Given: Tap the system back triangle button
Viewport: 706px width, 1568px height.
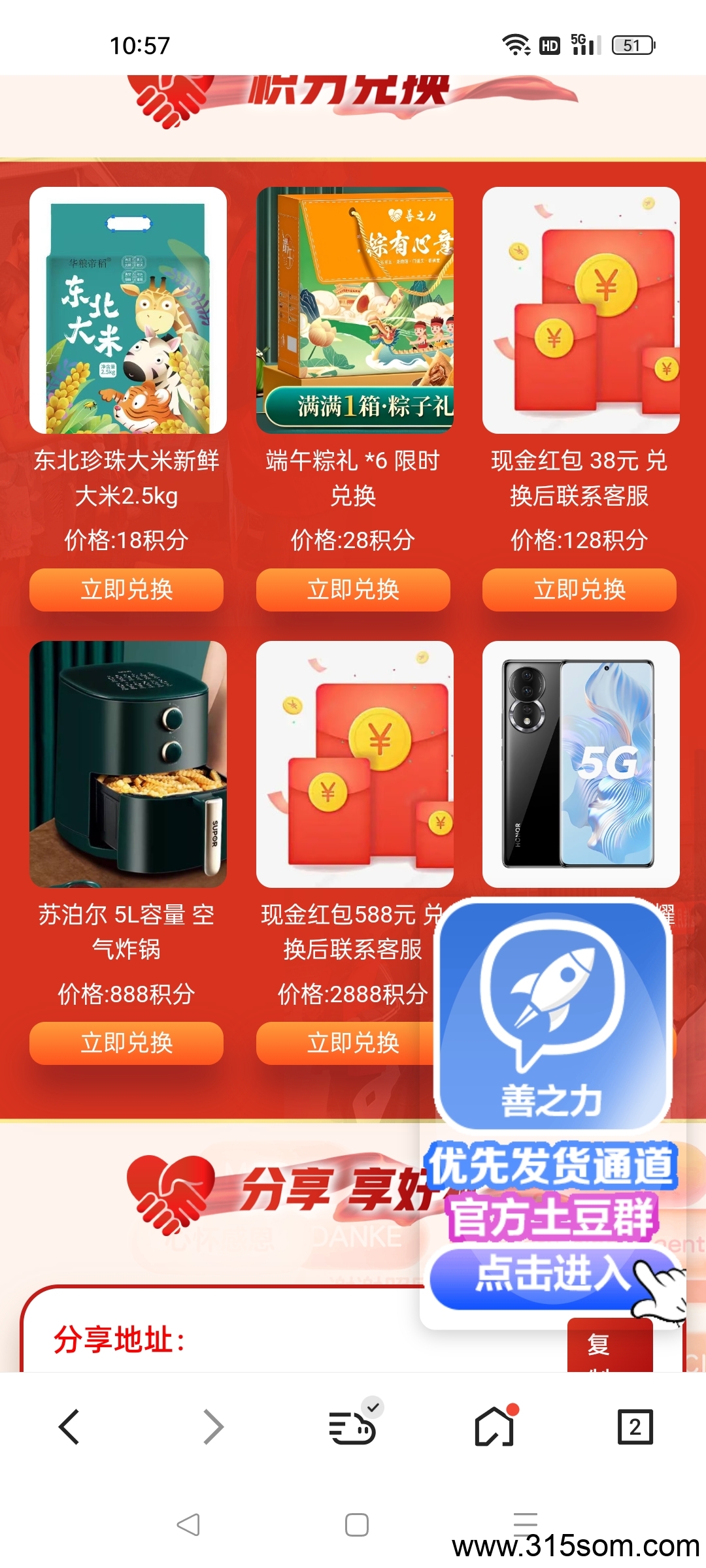Looking at the screenshot, I should (188, 1524).
